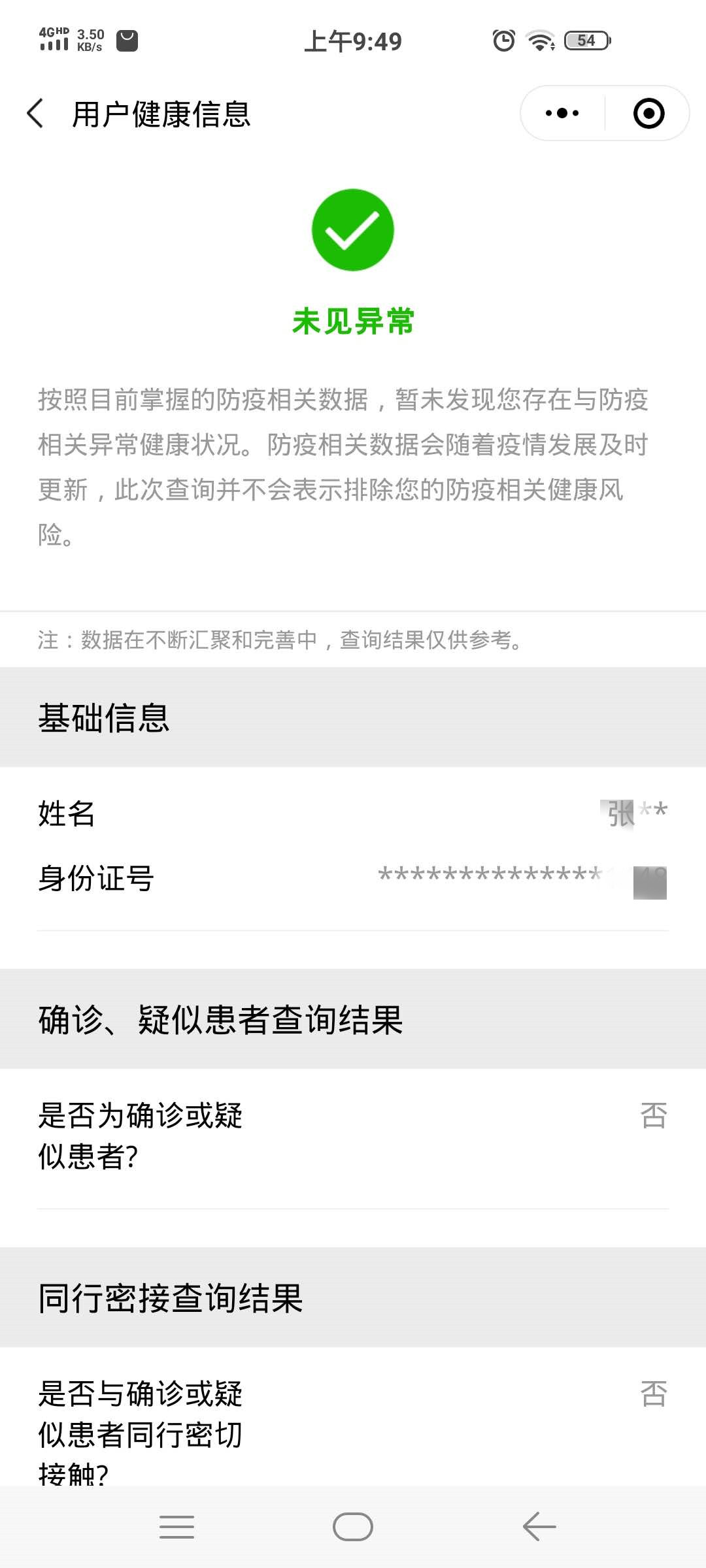Screen dimensions: 706x1568
Task: Open the system recent apps menu
Action: click(x=176, y=1527)
